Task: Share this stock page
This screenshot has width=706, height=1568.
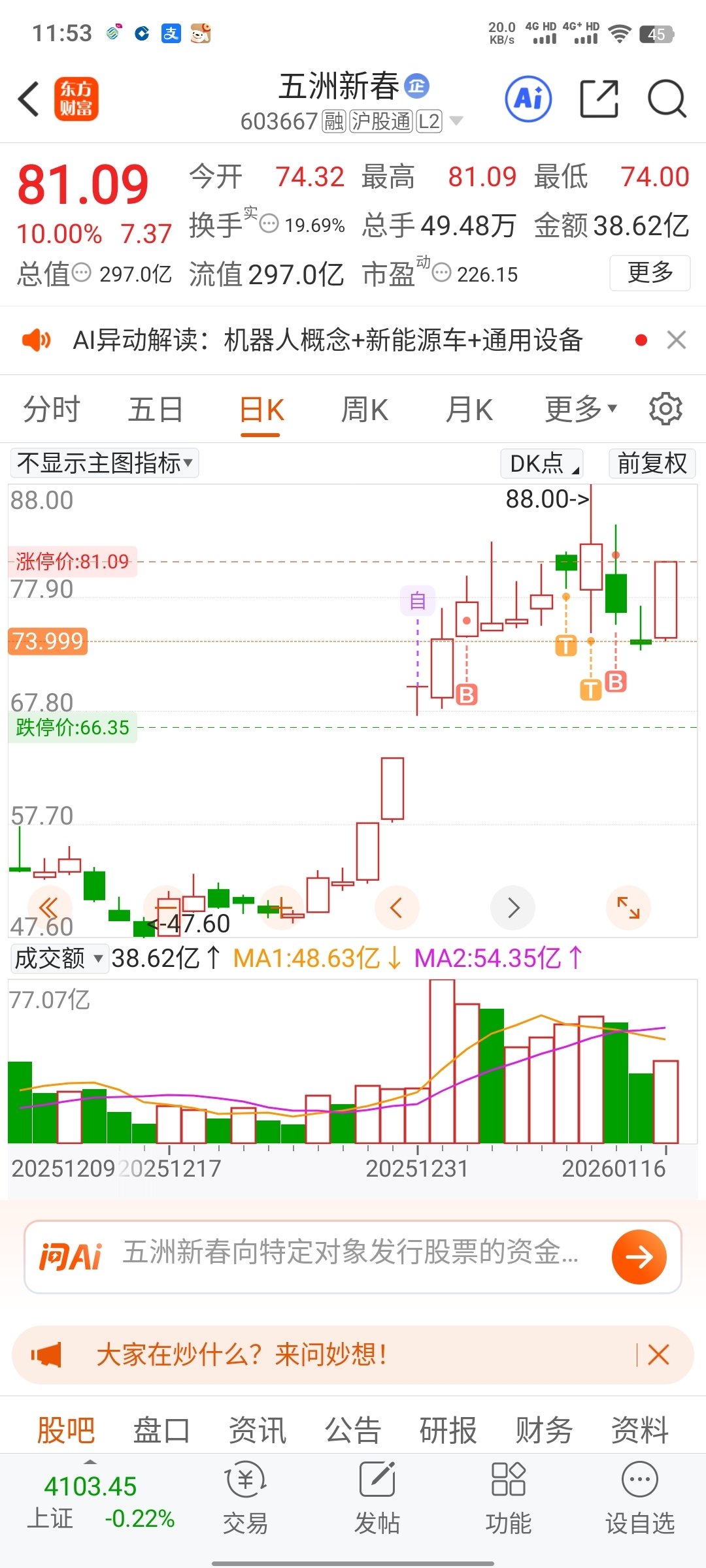Action: (599, 99)
